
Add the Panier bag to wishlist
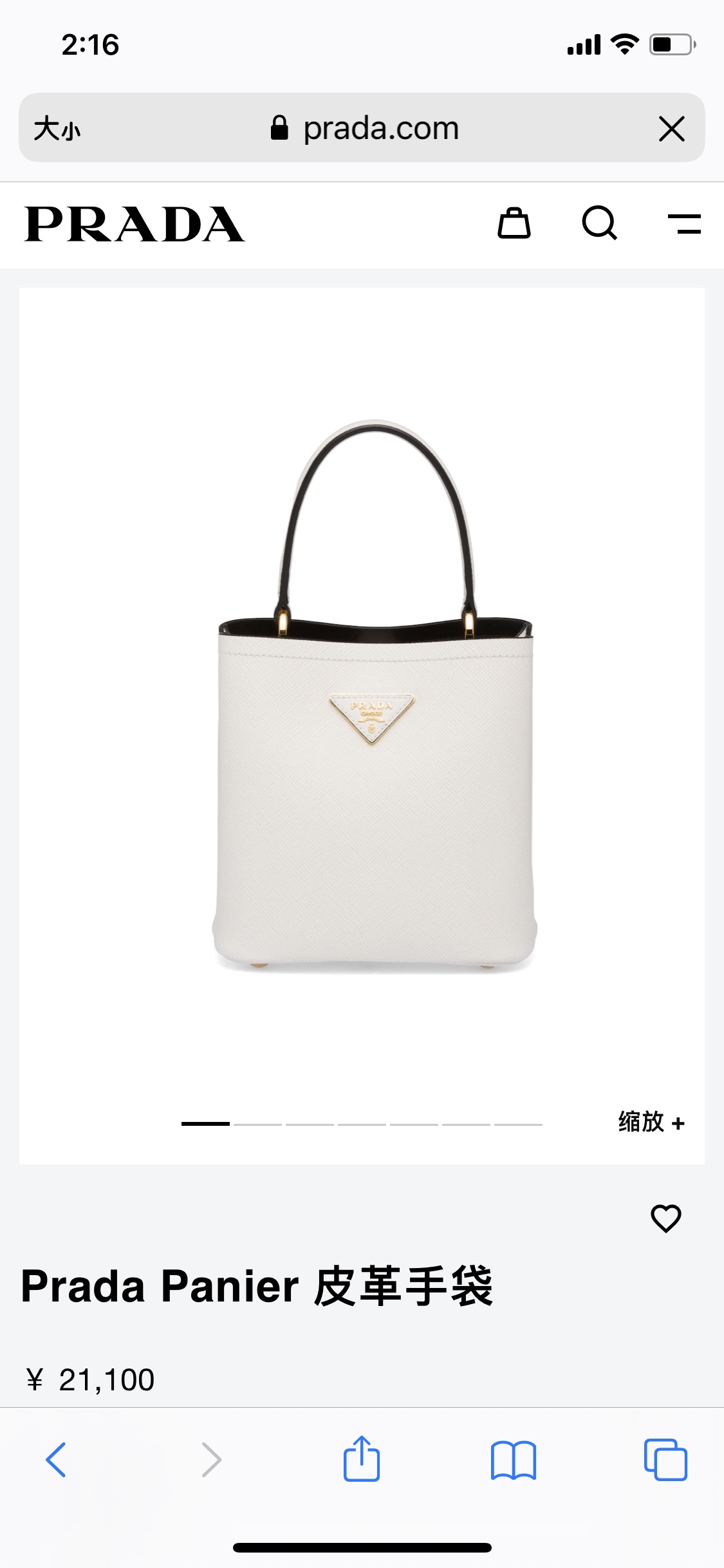[665, 1218]
